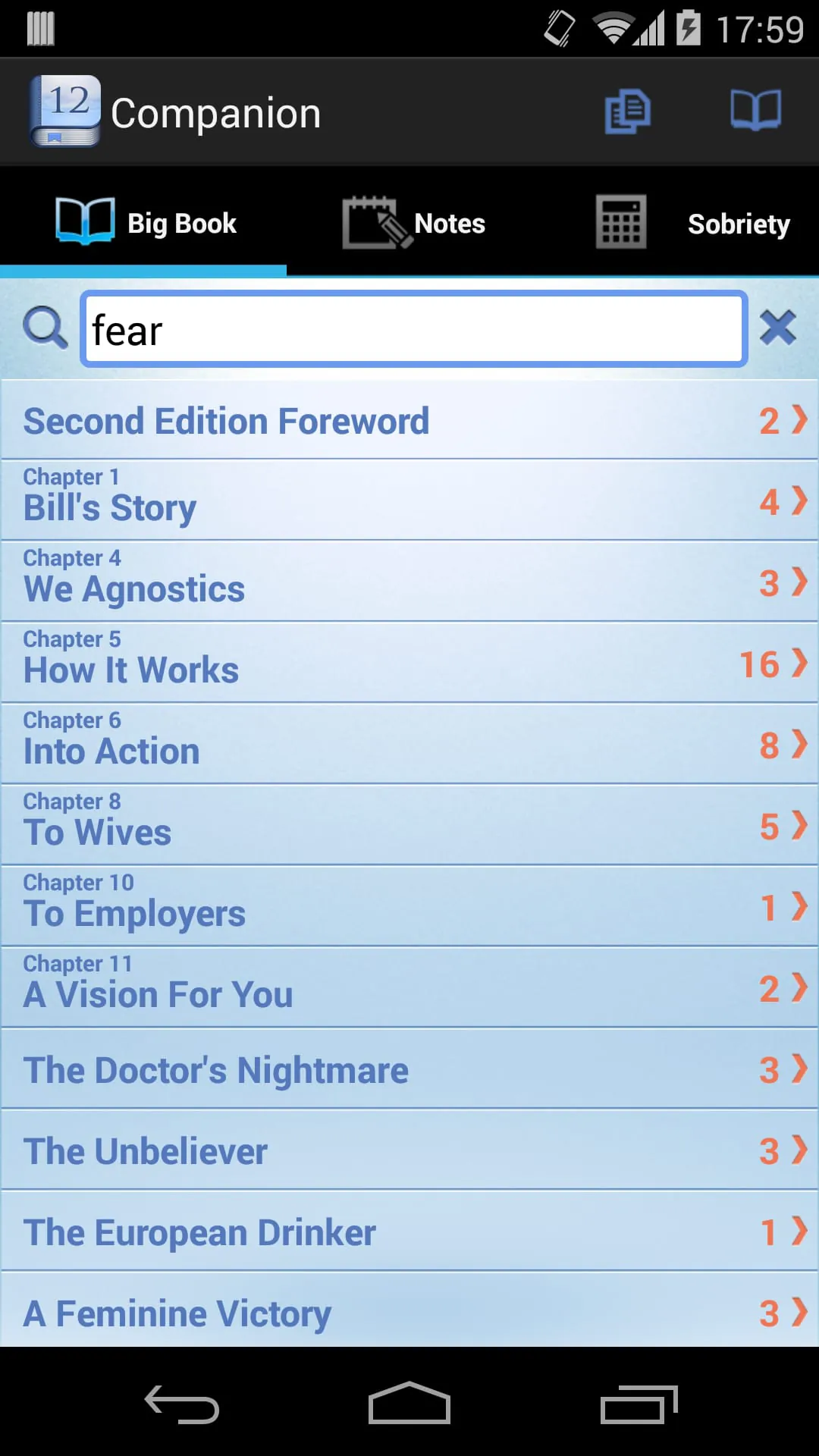Click inside the fear search field
This screenshot has width=819, height=1456.
[x=414, y=328]
